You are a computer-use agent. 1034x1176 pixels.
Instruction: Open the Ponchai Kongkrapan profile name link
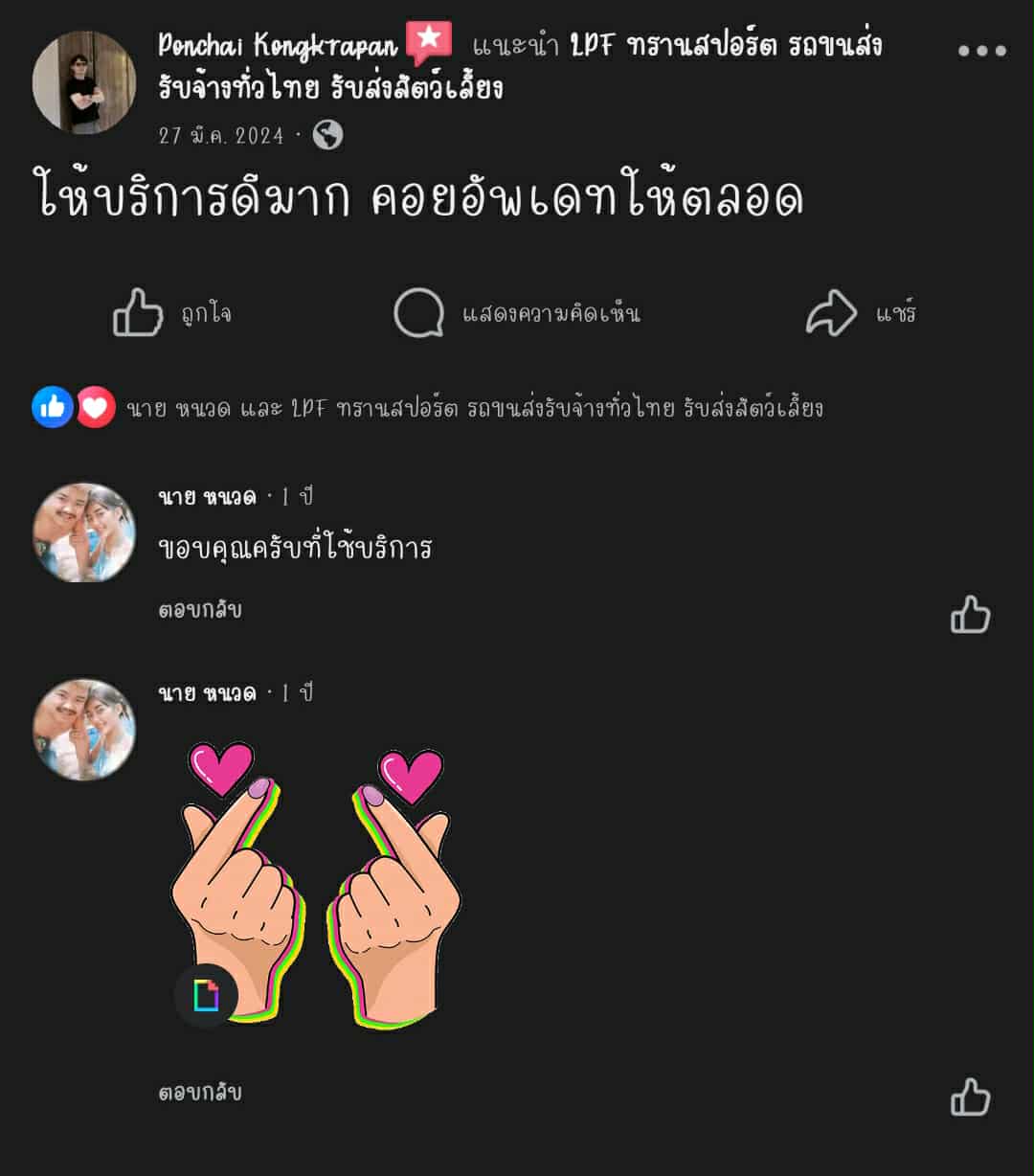pos(278,45)
